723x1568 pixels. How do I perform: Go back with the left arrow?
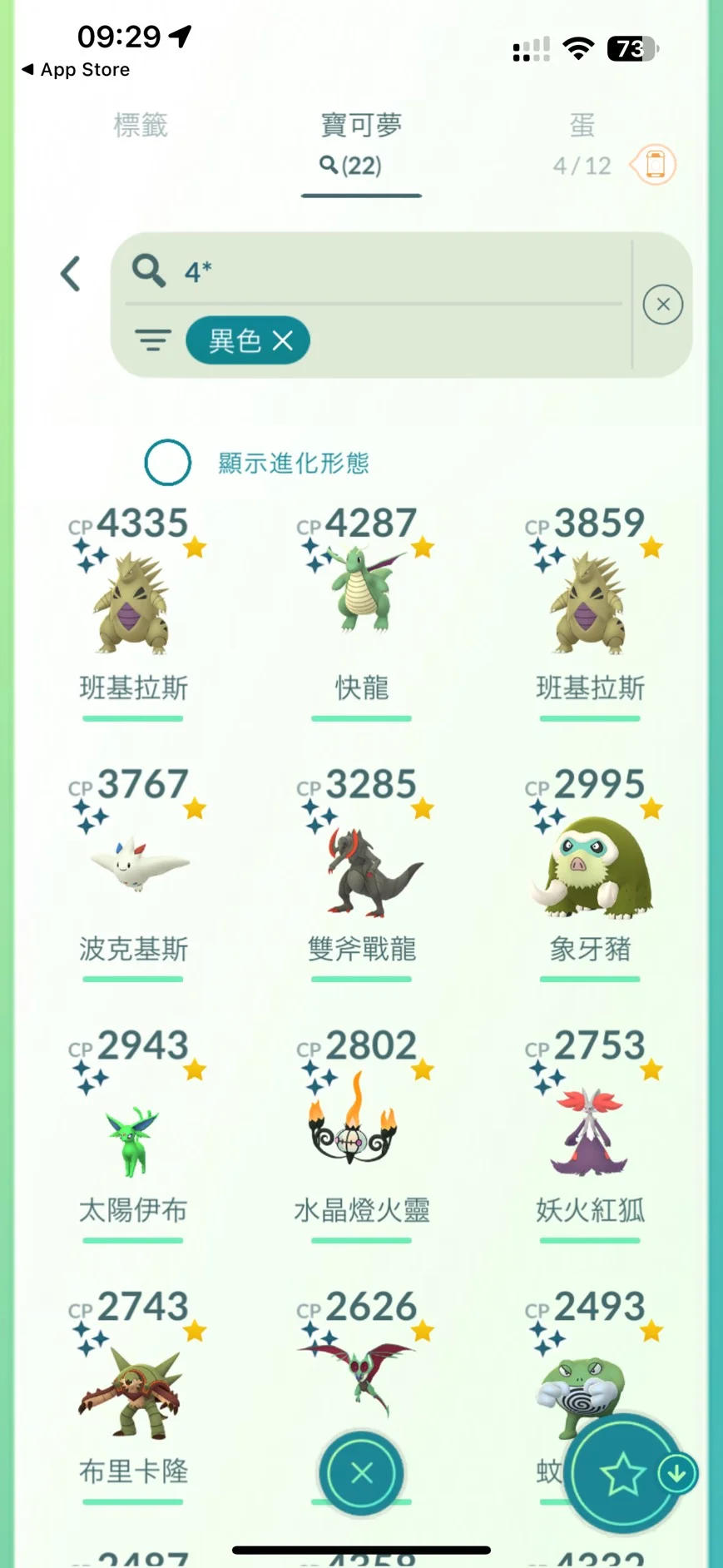click(71, 274)
